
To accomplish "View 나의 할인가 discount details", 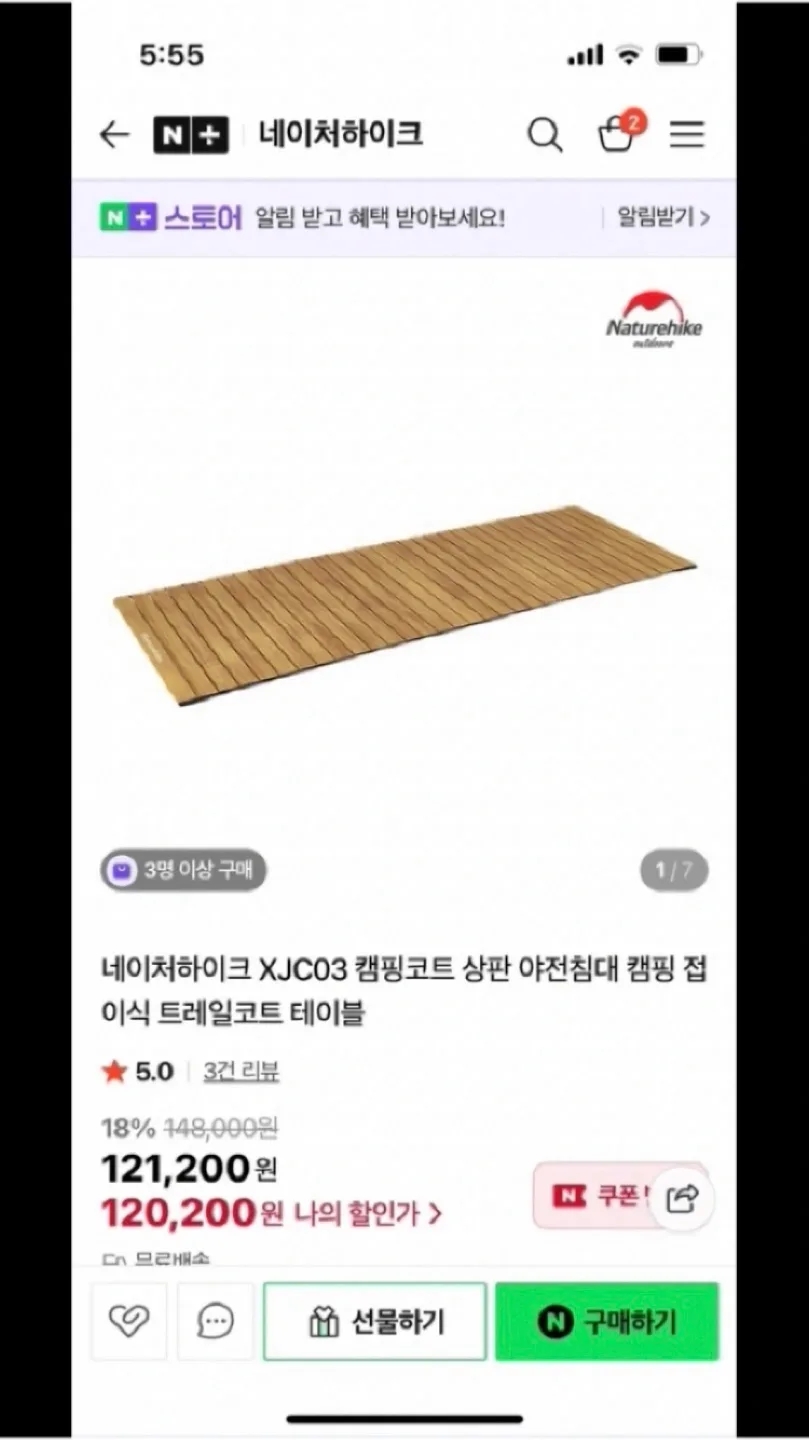I will 366,1214.
